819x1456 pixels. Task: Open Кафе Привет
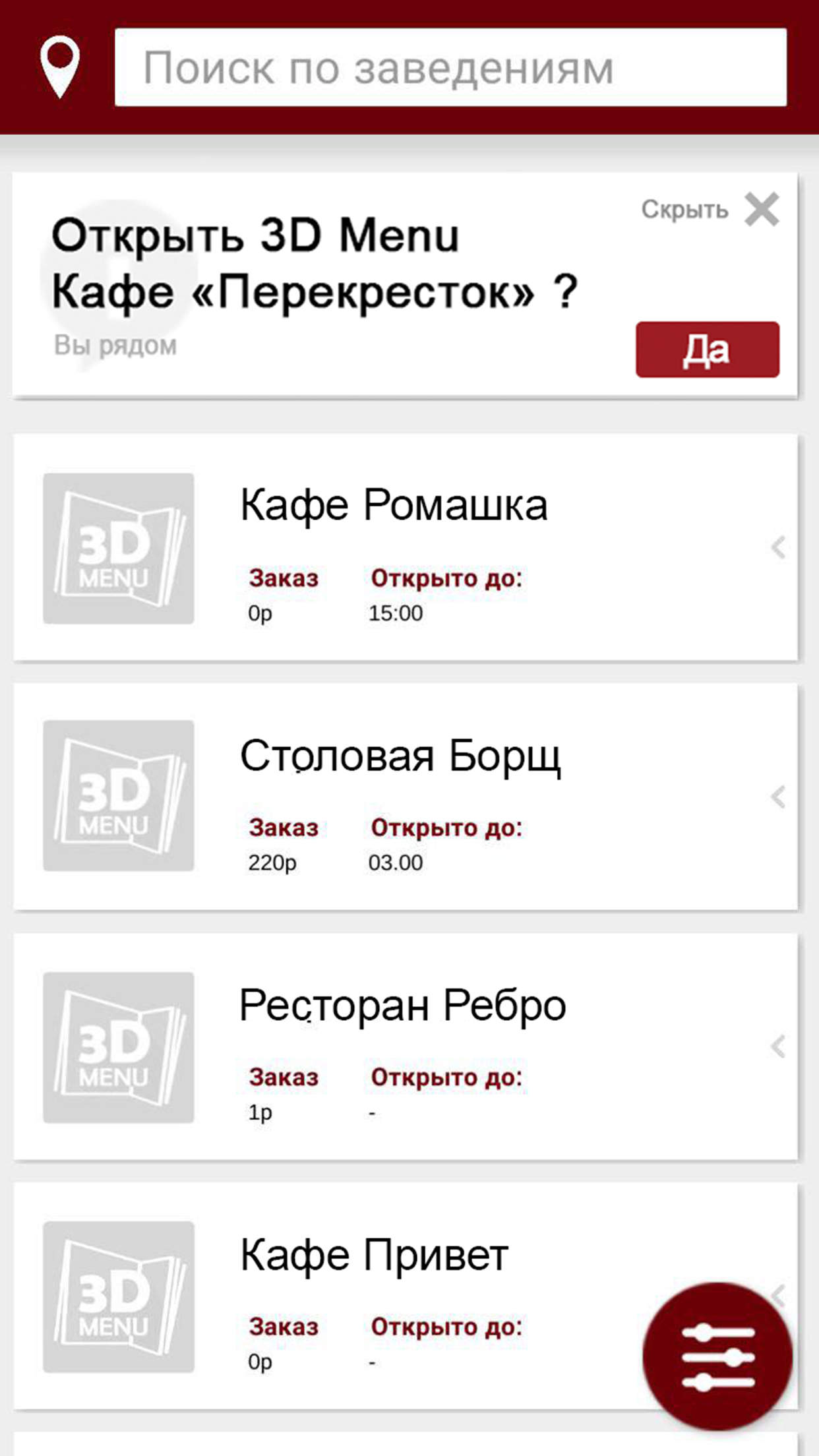tap(405, 1296)
